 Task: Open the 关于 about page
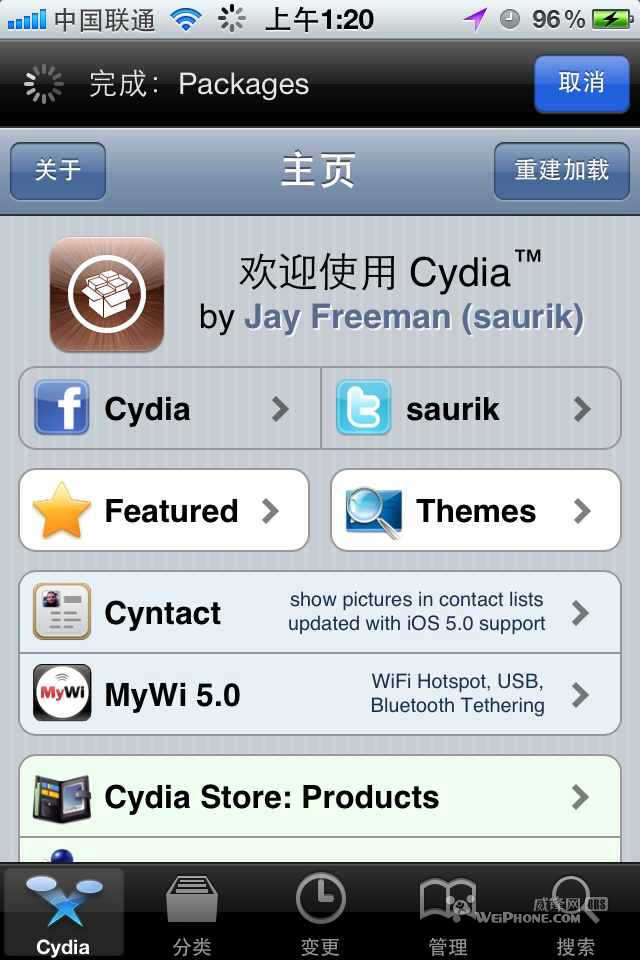coord(58,171)
